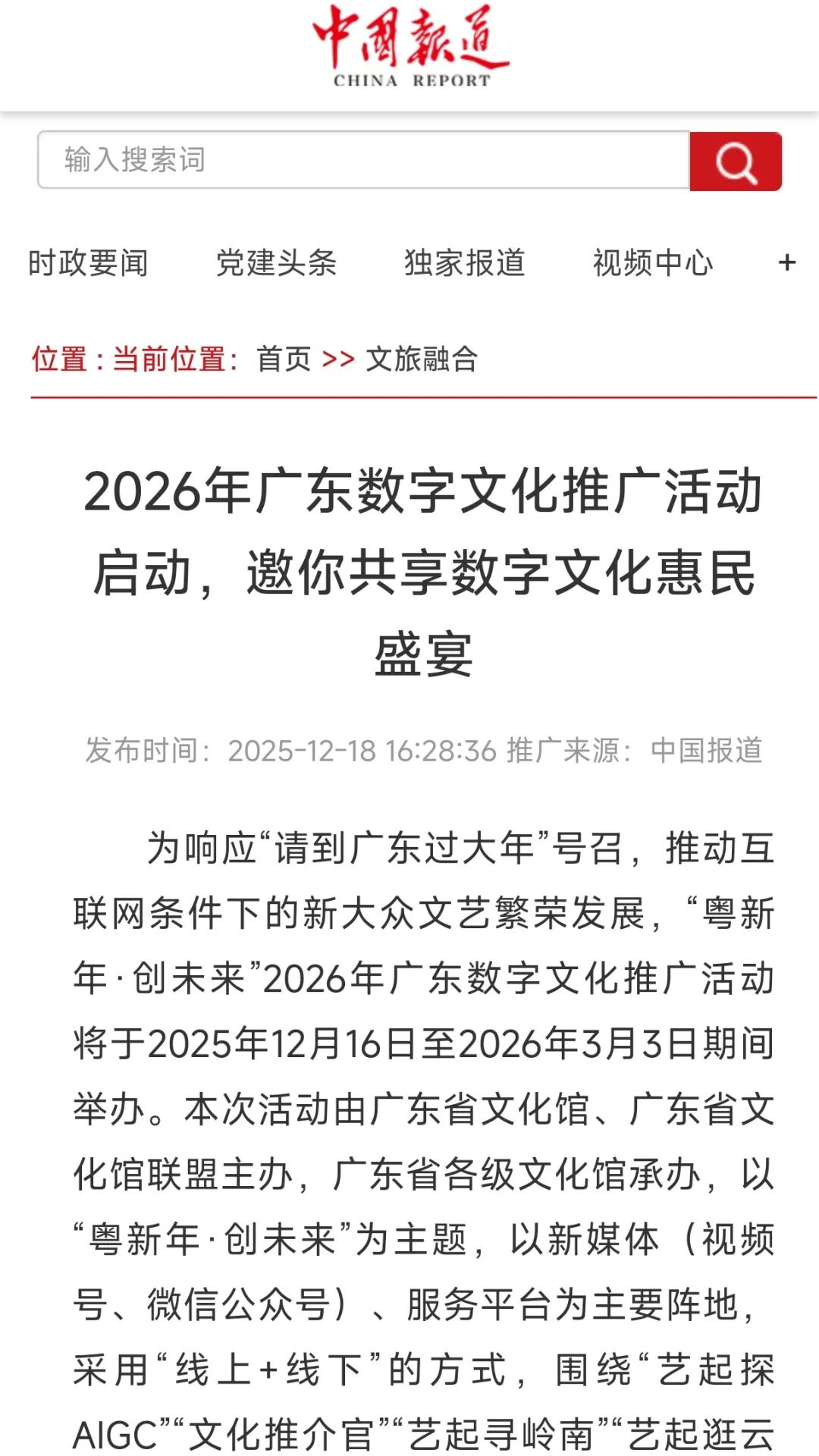
Task: Open 文旅融合 breadcrumb link
Action: [422, 359]
